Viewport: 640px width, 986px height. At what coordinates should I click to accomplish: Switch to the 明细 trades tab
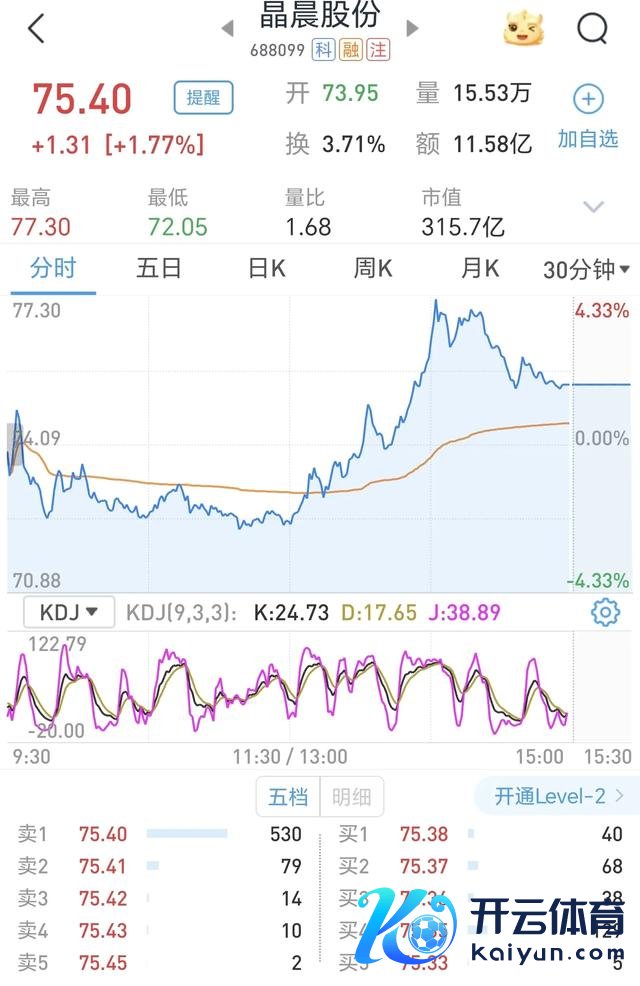(351, 797)
